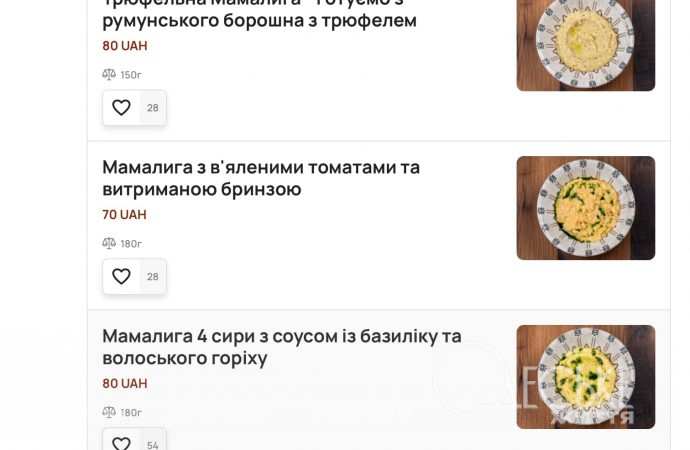Open photo of Мамалига 4 сири
This screenshot has width=690, height=450.
pos(585,377)
